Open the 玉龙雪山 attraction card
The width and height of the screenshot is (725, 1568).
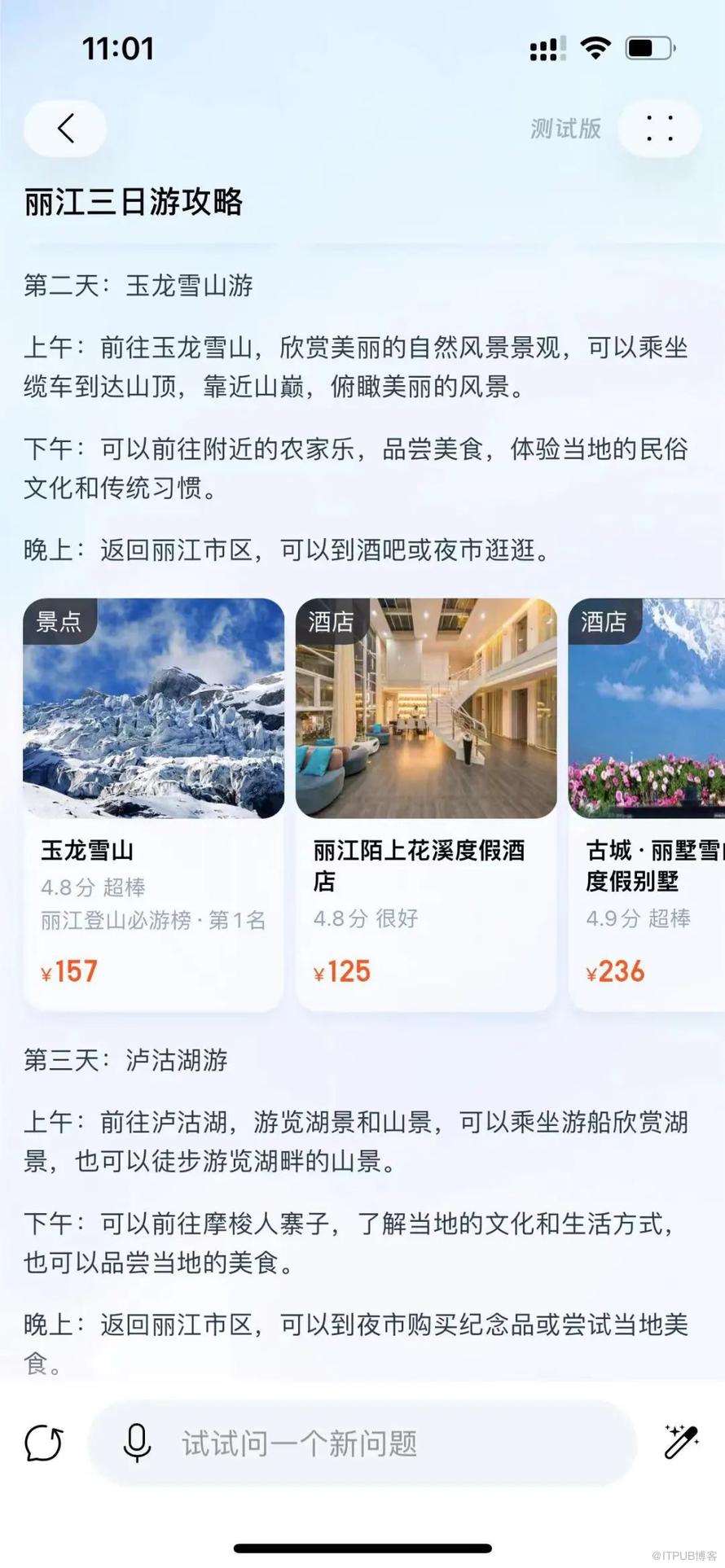click(154, 804)
